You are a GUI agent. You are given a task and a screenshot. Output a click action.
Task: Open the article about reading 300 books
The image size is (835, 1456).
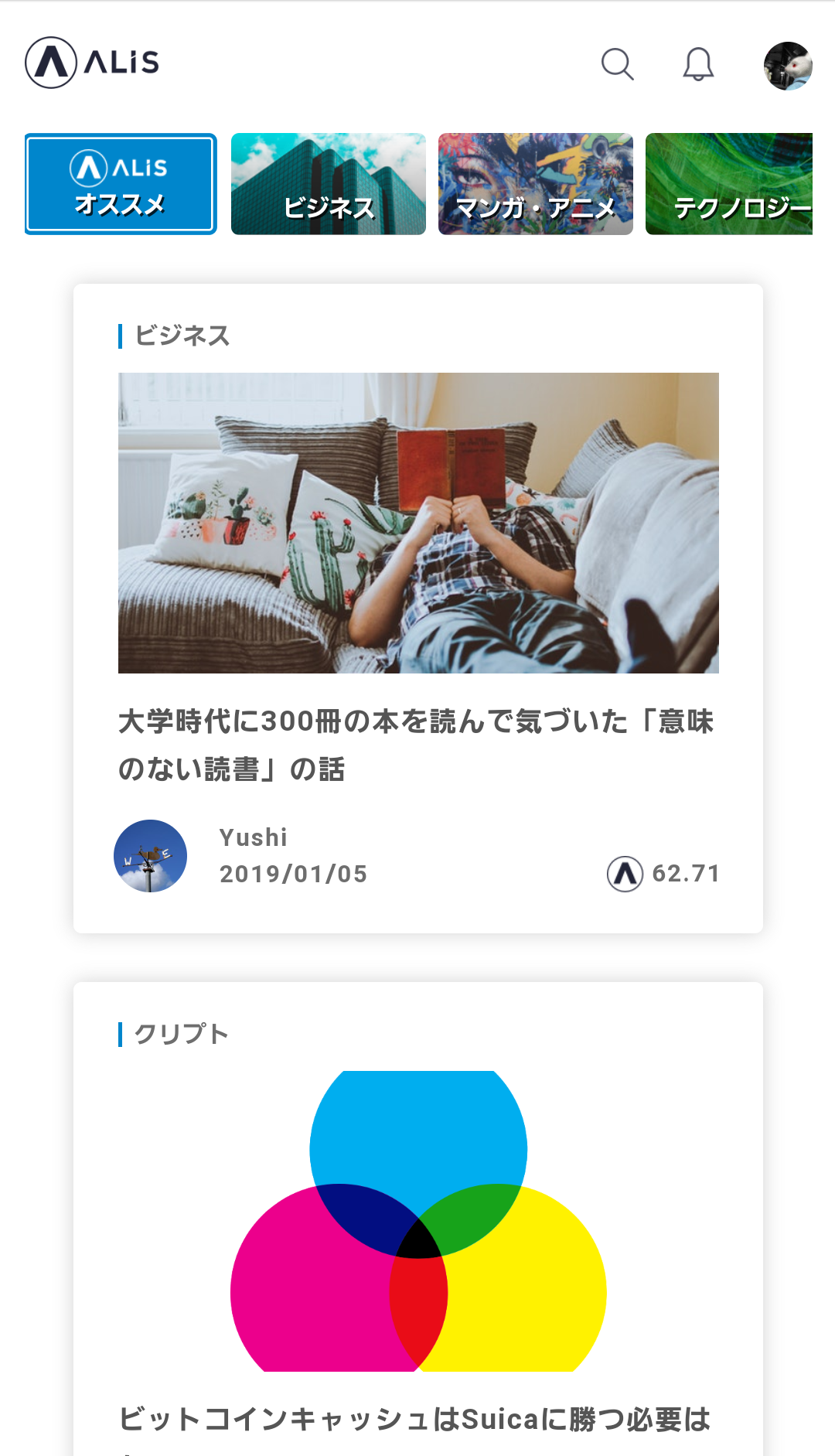pos(417,744)
